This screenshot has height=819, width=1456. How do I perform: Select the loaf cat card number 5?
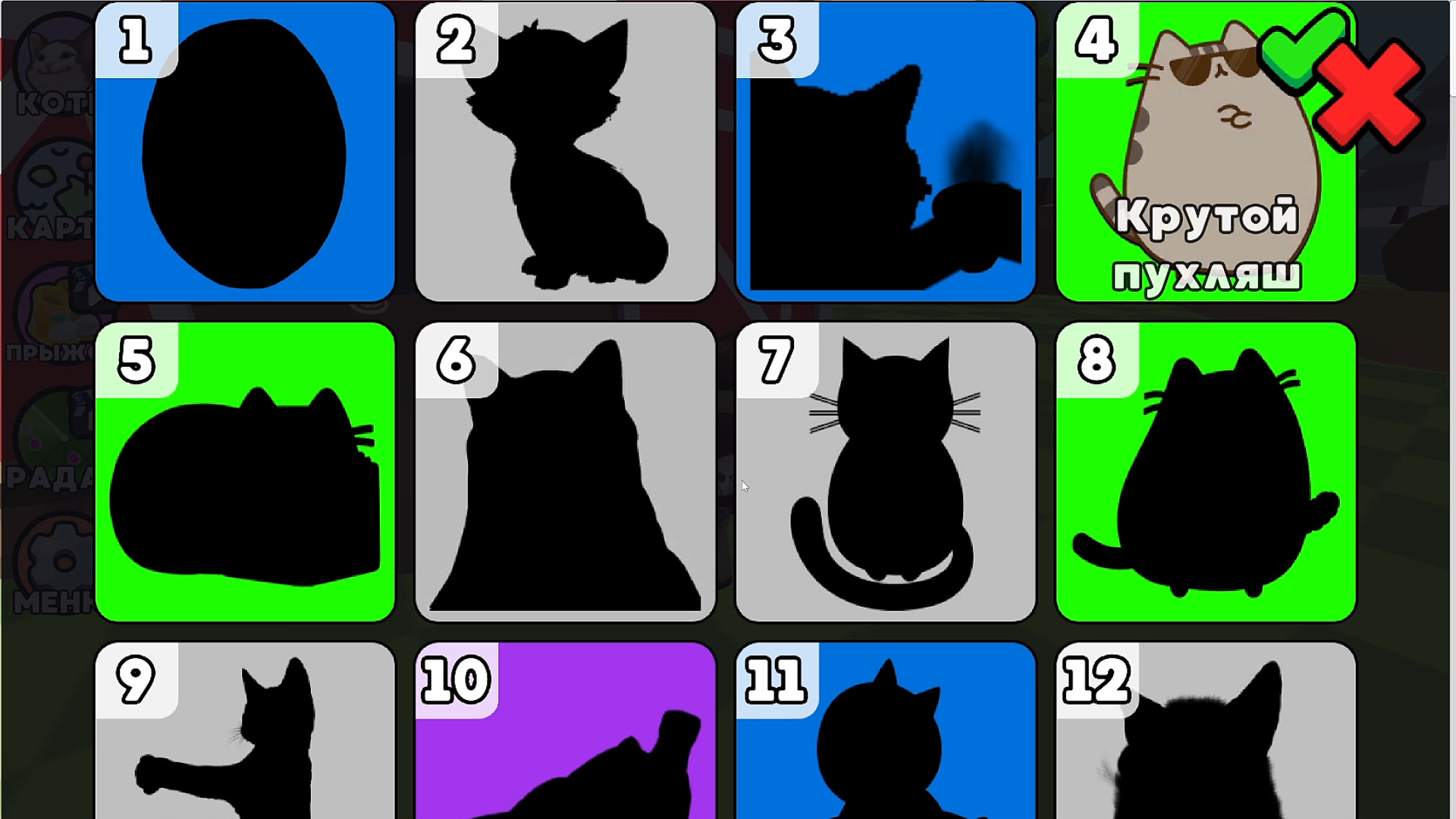click(x=245, y=472)
